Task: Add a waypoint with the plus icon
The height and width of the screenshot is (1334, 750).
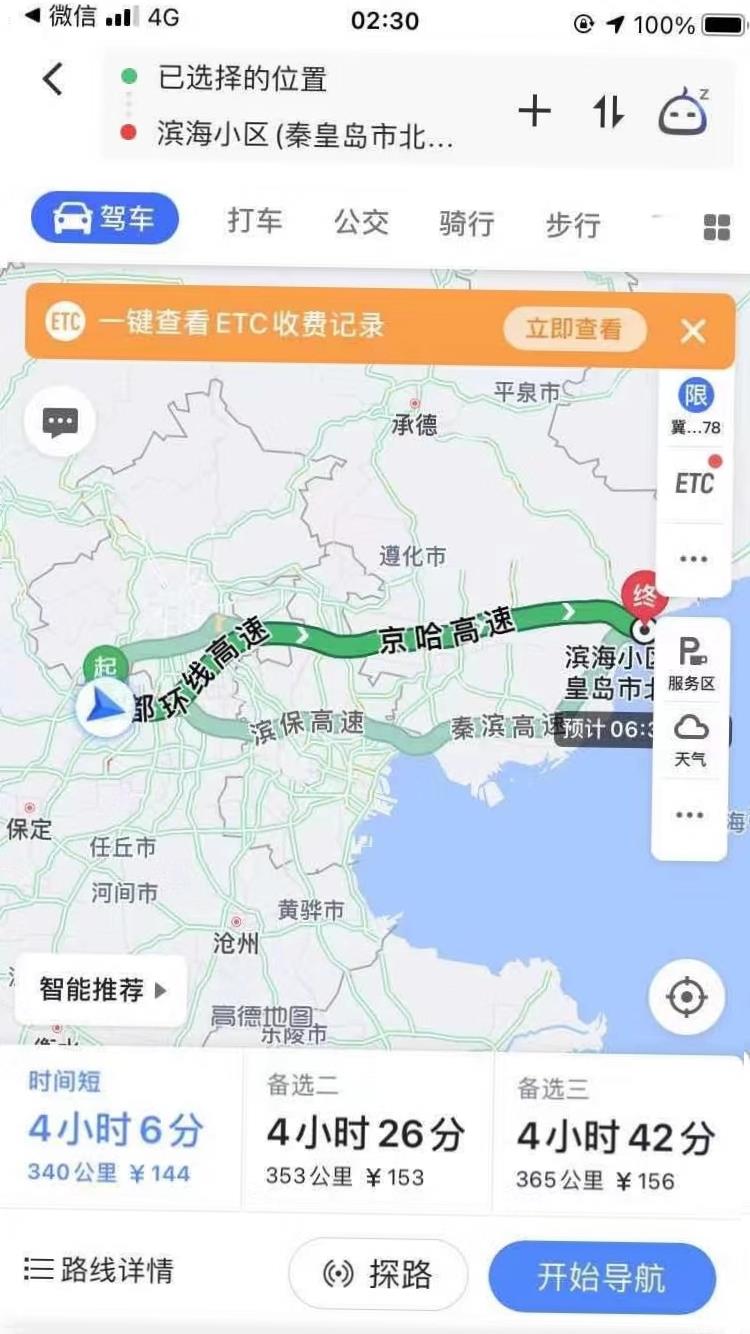Action: click(535, 111)
